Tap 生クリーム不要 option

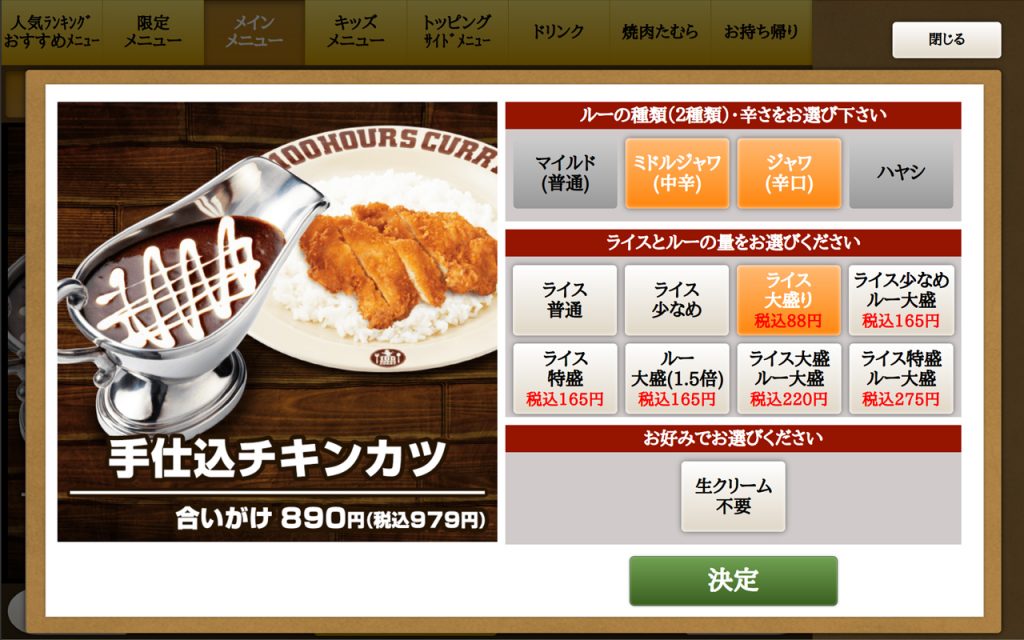pyautogui.click(x=733, y=496)
